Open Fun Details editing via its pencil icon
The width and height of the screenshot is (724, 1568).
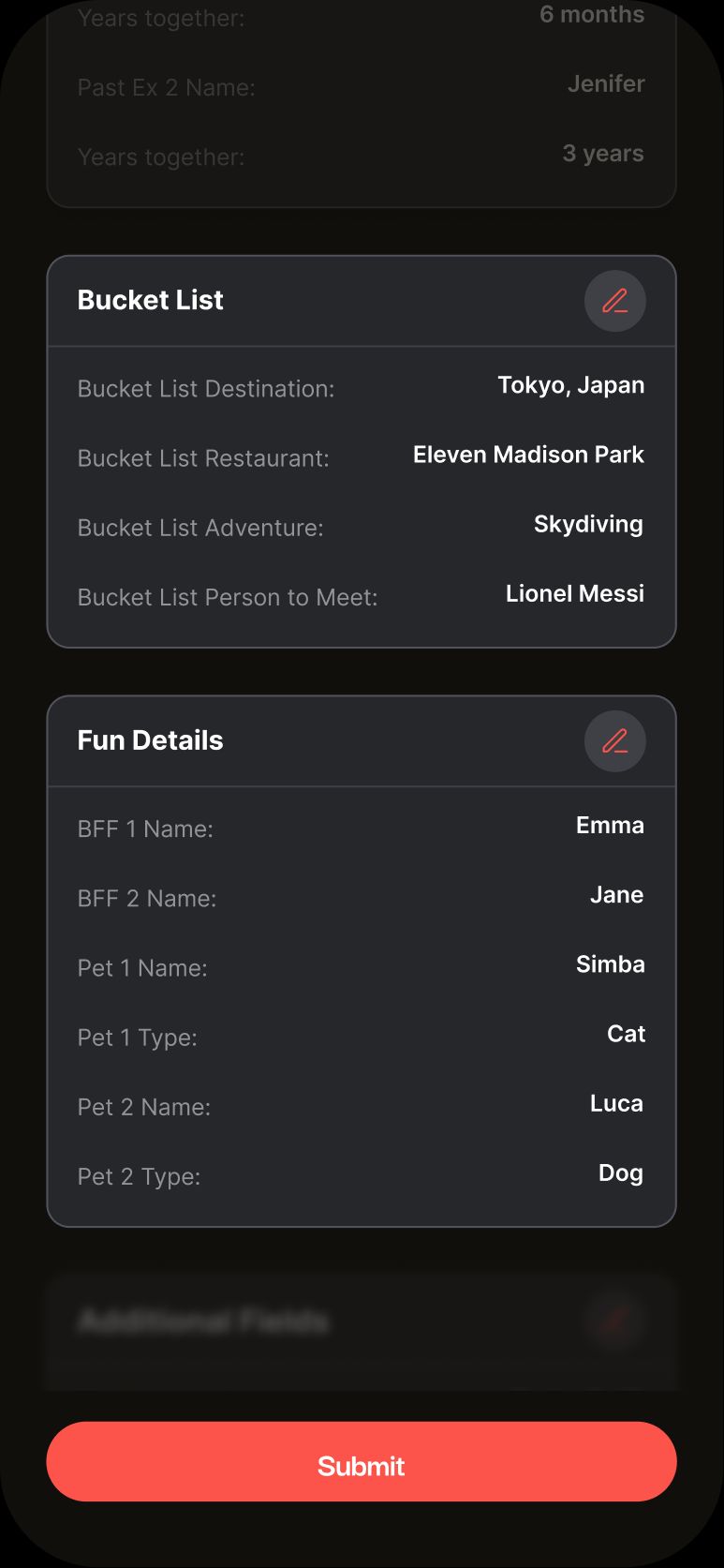click(615, 740)
